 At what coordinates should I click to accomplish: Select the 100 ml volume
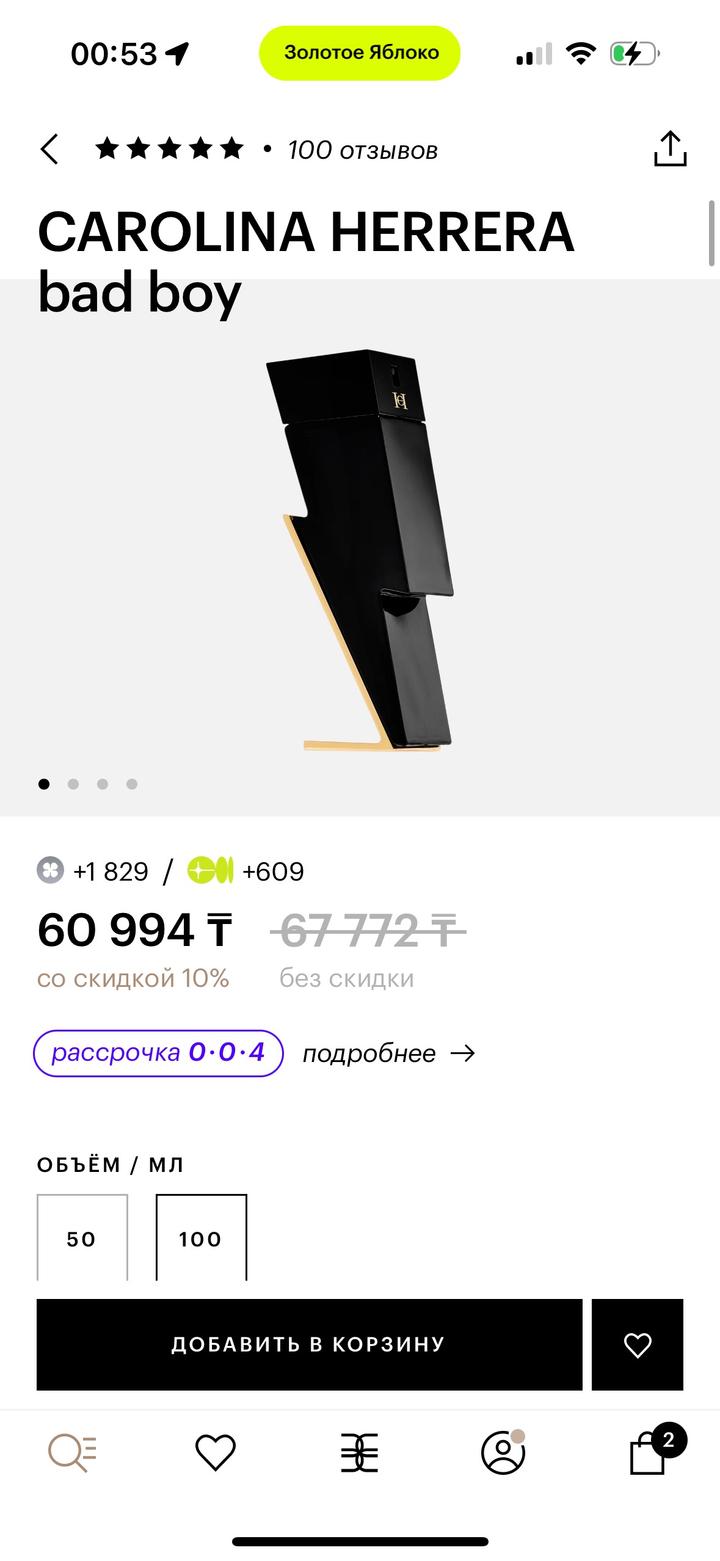click(201, 1238)
